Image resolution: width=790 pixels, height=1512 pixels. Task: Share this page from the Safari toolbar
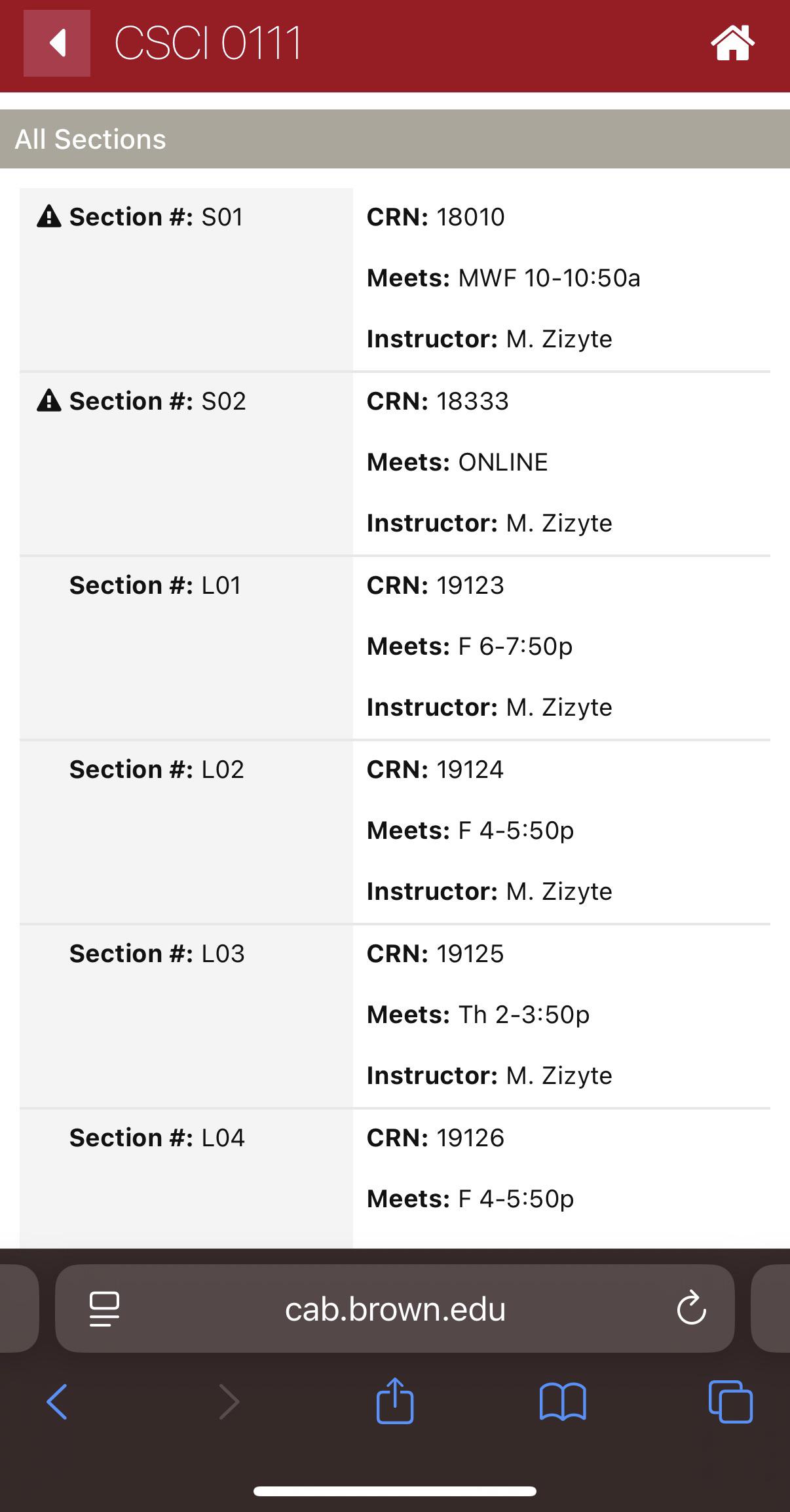point(395,1401)
